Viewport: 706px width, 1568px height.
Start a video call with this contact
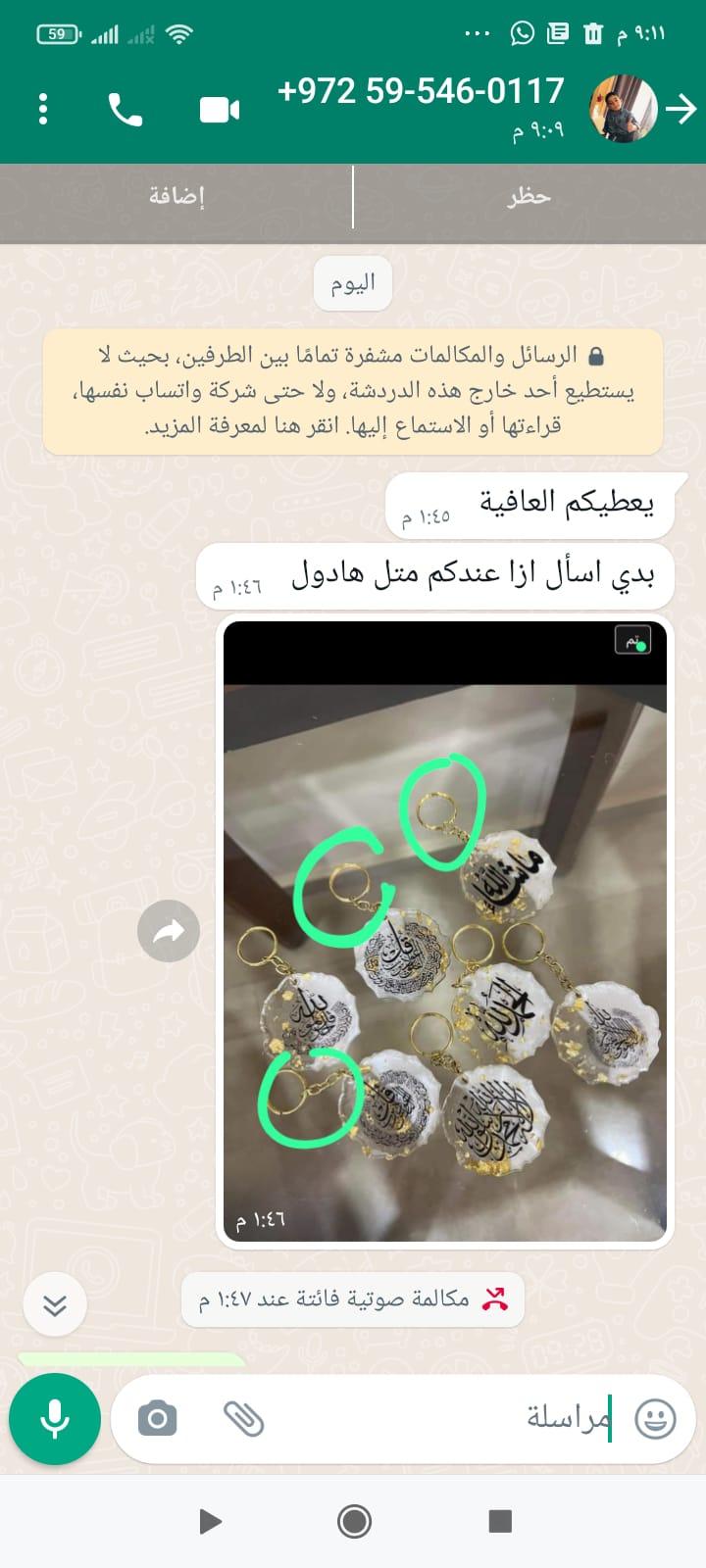click(x=220, y=110)
